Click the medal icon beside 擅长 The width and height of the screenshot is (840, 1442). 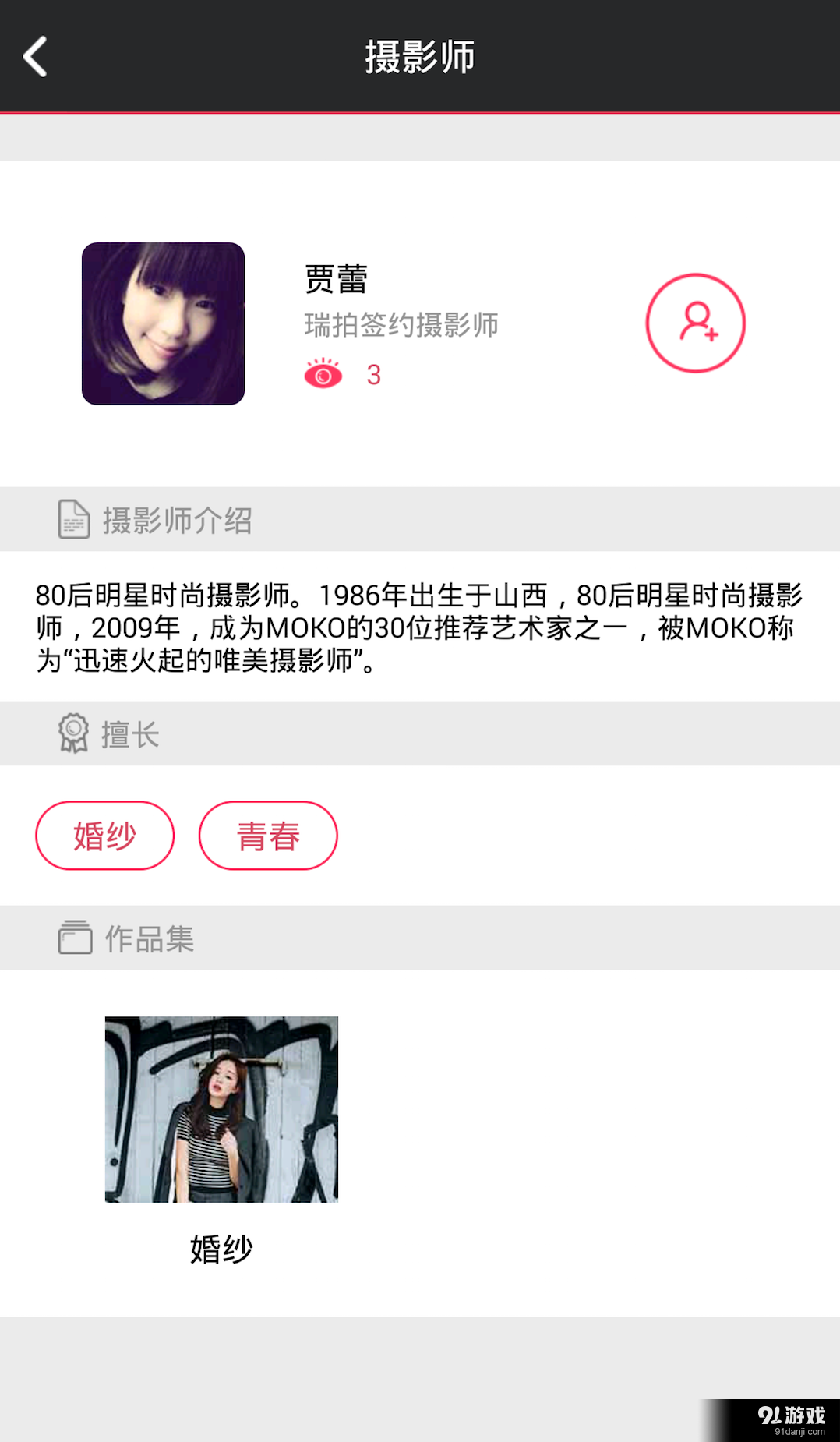pyautogui.click(x=72, y=733)
